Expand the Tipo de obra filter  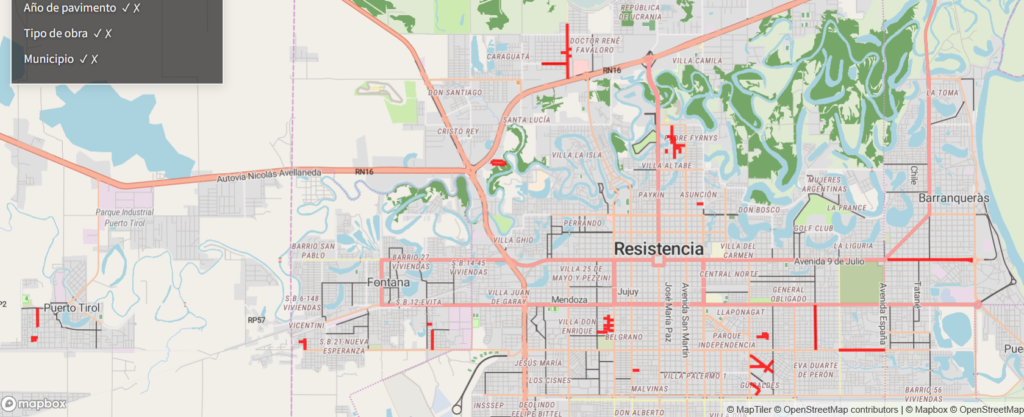(x=55, y=33)
